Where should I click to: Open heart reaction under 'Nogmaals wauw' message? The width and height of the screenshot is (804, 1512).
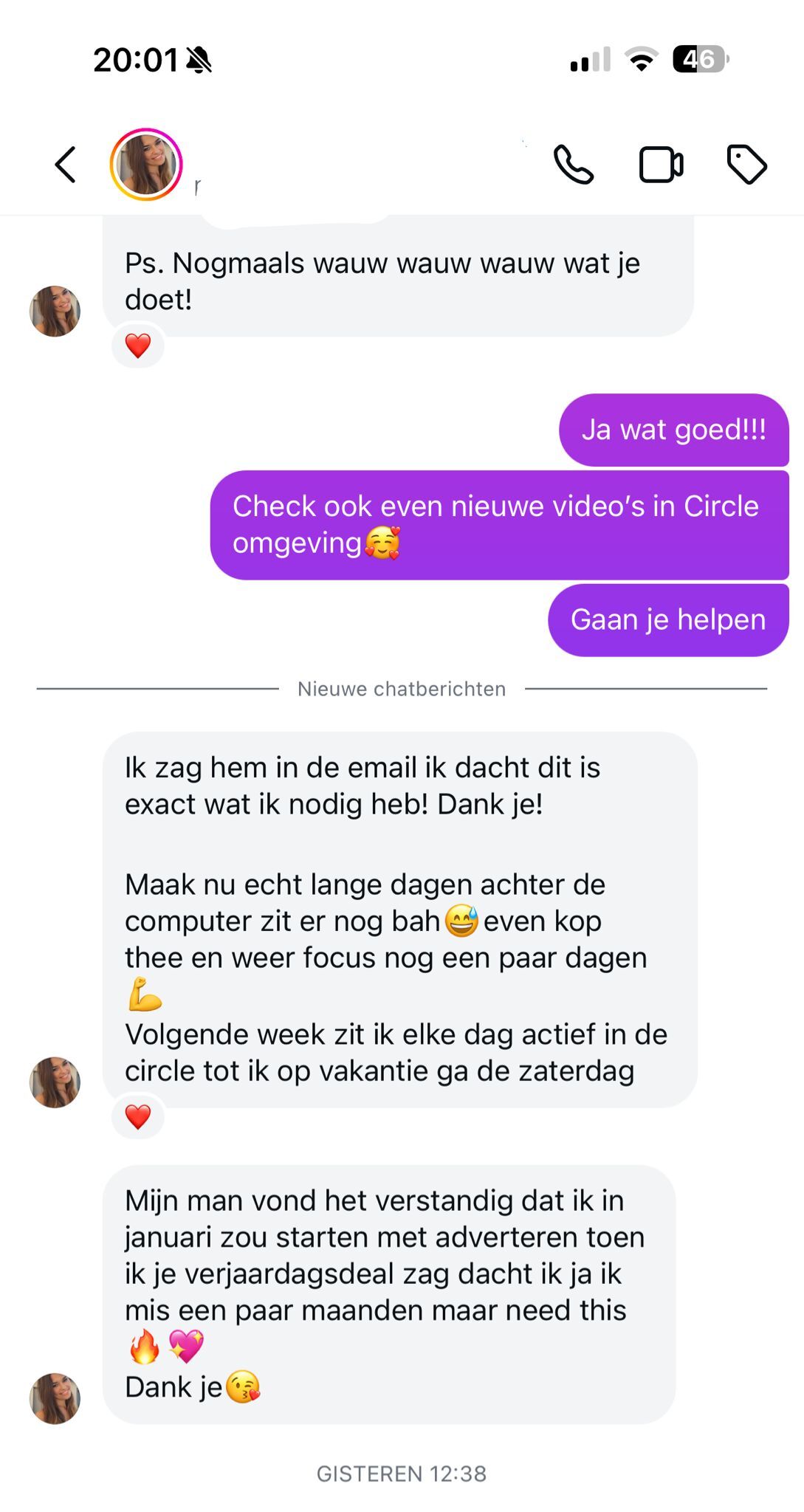138,346
